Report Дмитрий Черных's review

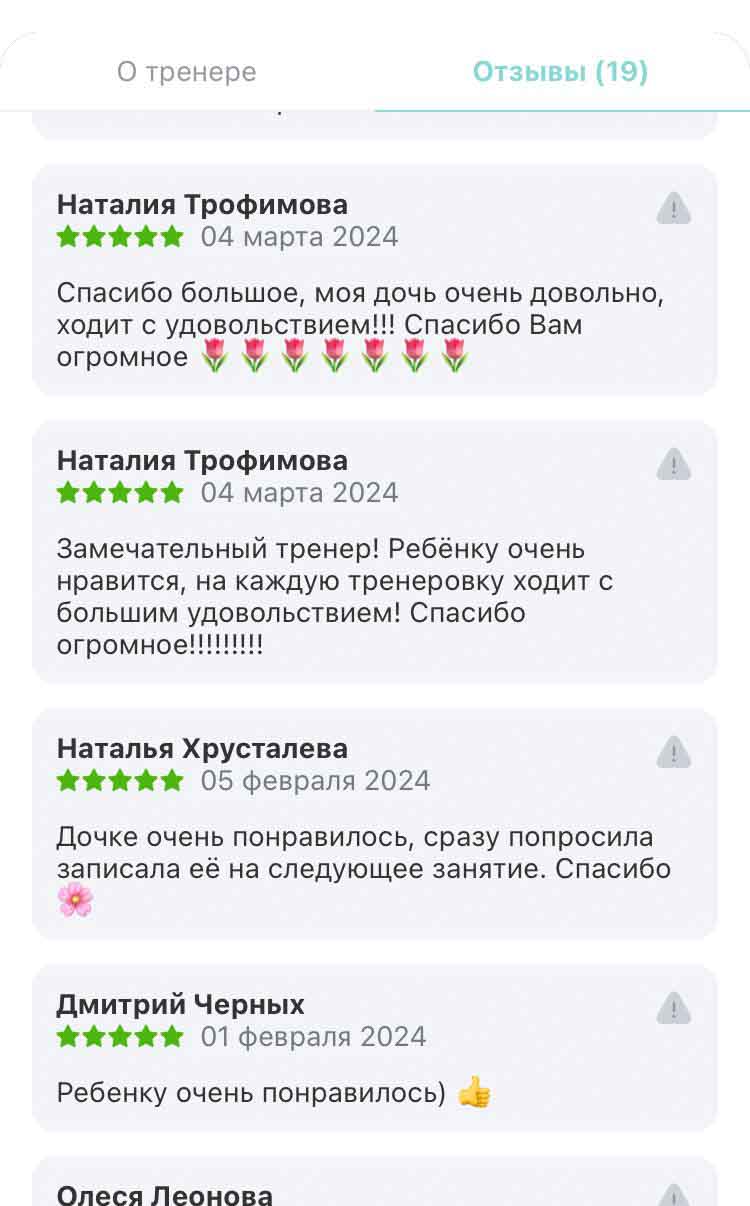click(x=674, y=1008)
